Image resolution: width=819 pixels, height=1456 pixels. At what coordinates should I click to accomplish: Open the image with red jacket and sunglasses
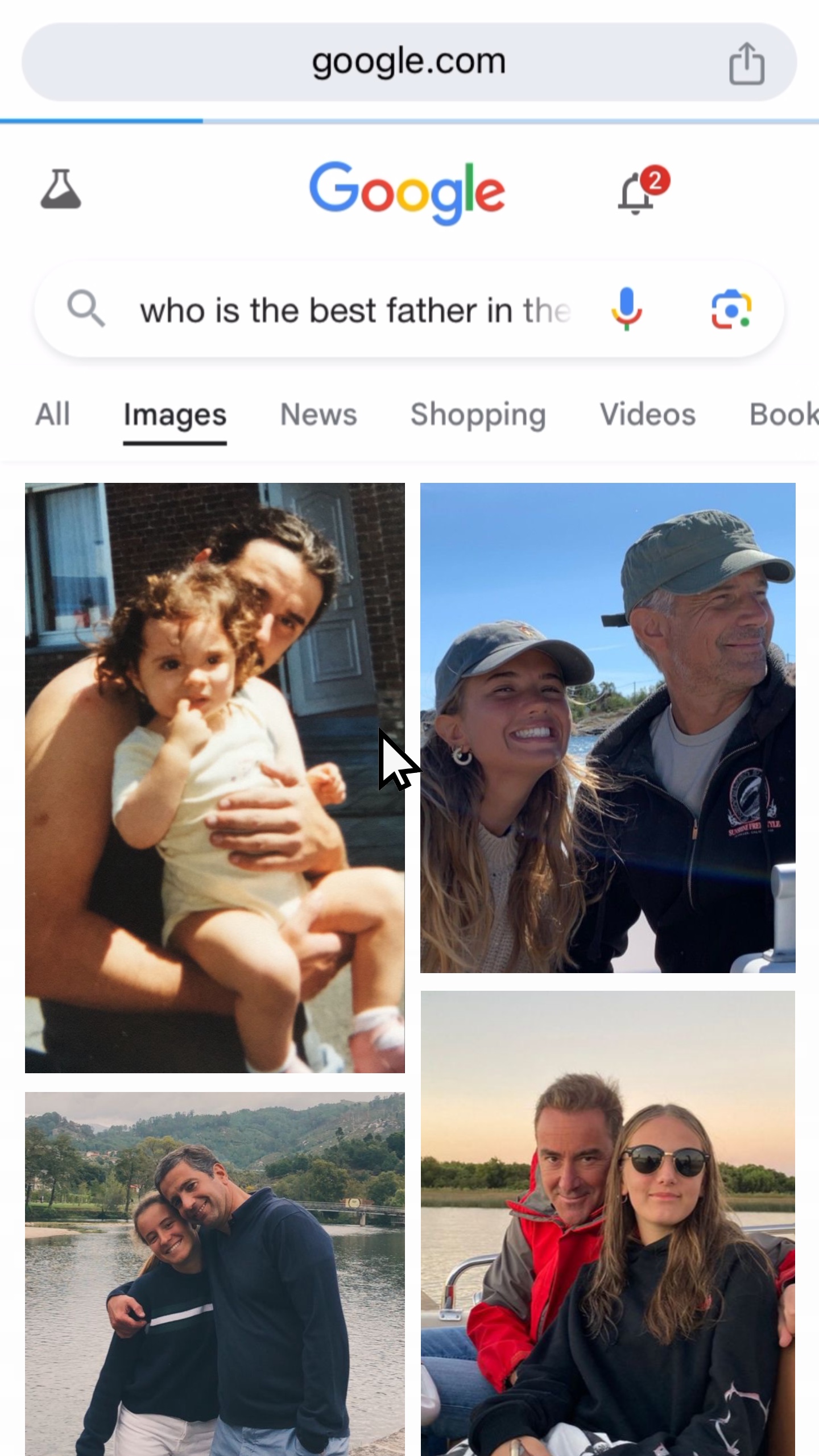coord(607,1223)
